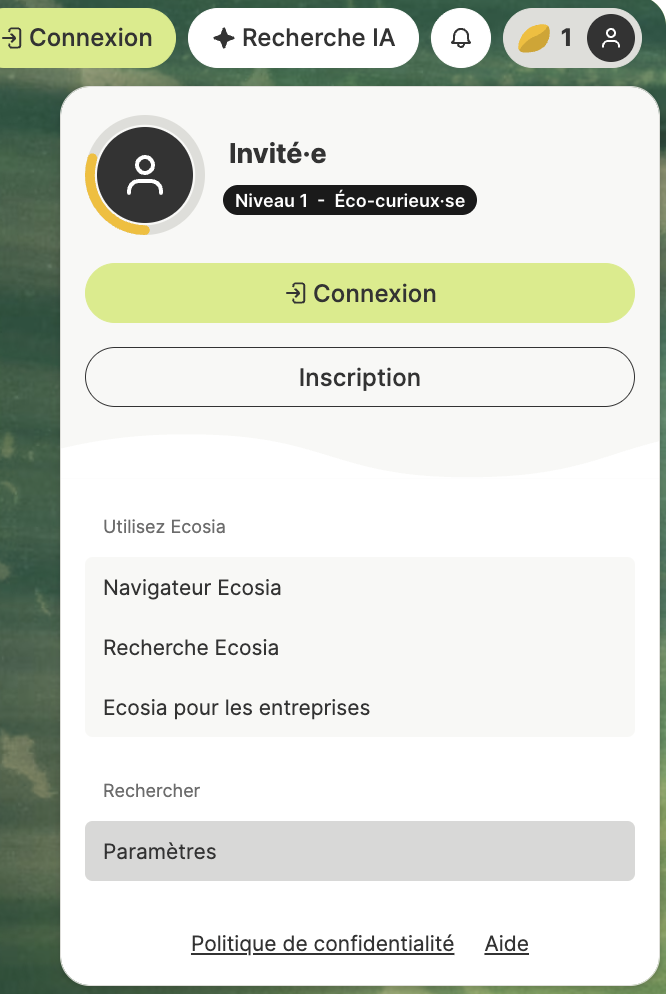This screenshot has width=670, height=994.
Task: Open the Politique de confidentialité link
Action: tap(322, 943)
